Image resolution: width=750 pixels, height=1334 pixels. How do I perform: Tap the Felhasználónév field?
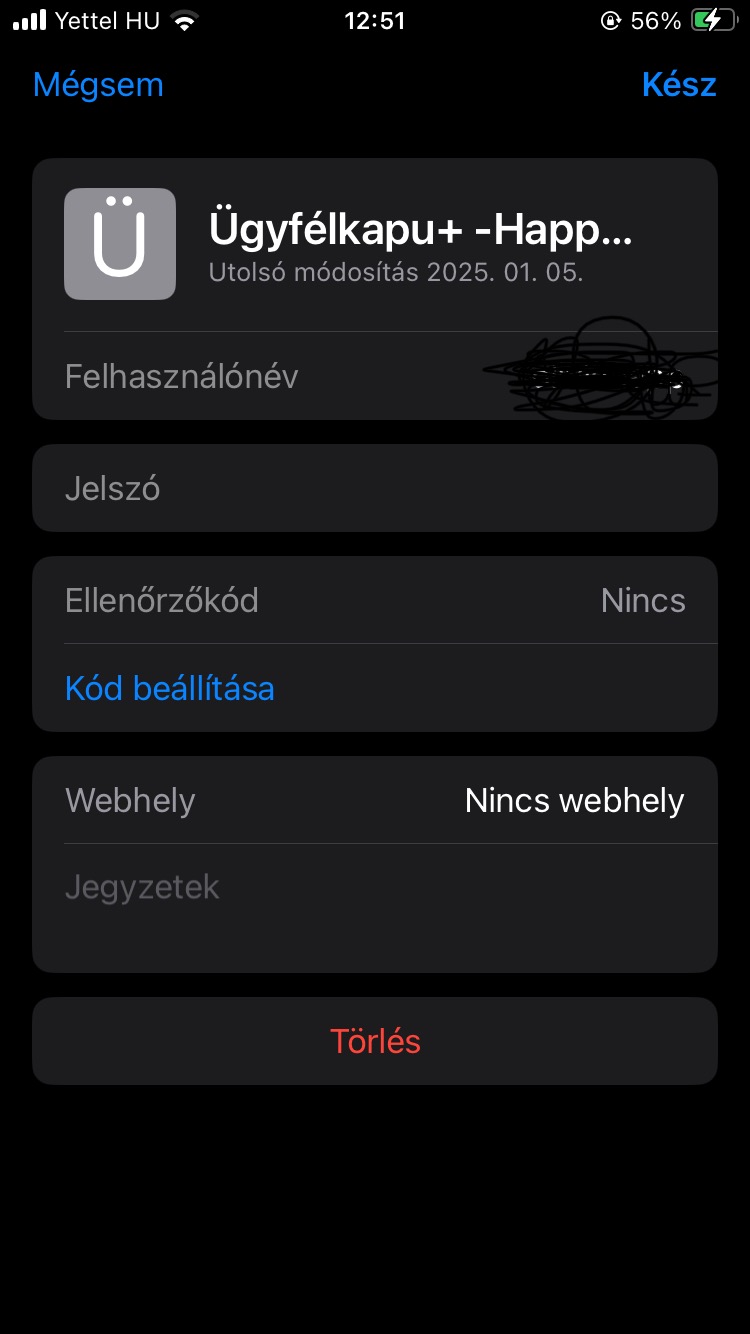375,376
